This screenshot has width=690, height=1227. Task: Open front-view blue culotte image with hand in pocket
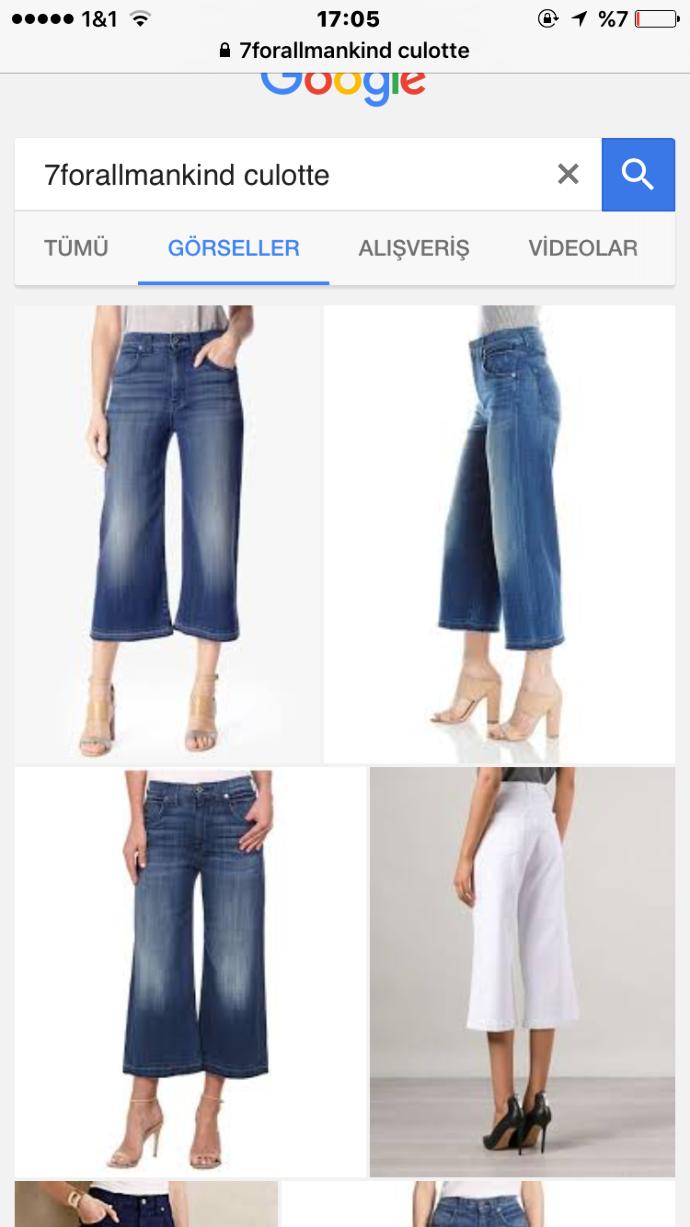click(x=167, y=533)
